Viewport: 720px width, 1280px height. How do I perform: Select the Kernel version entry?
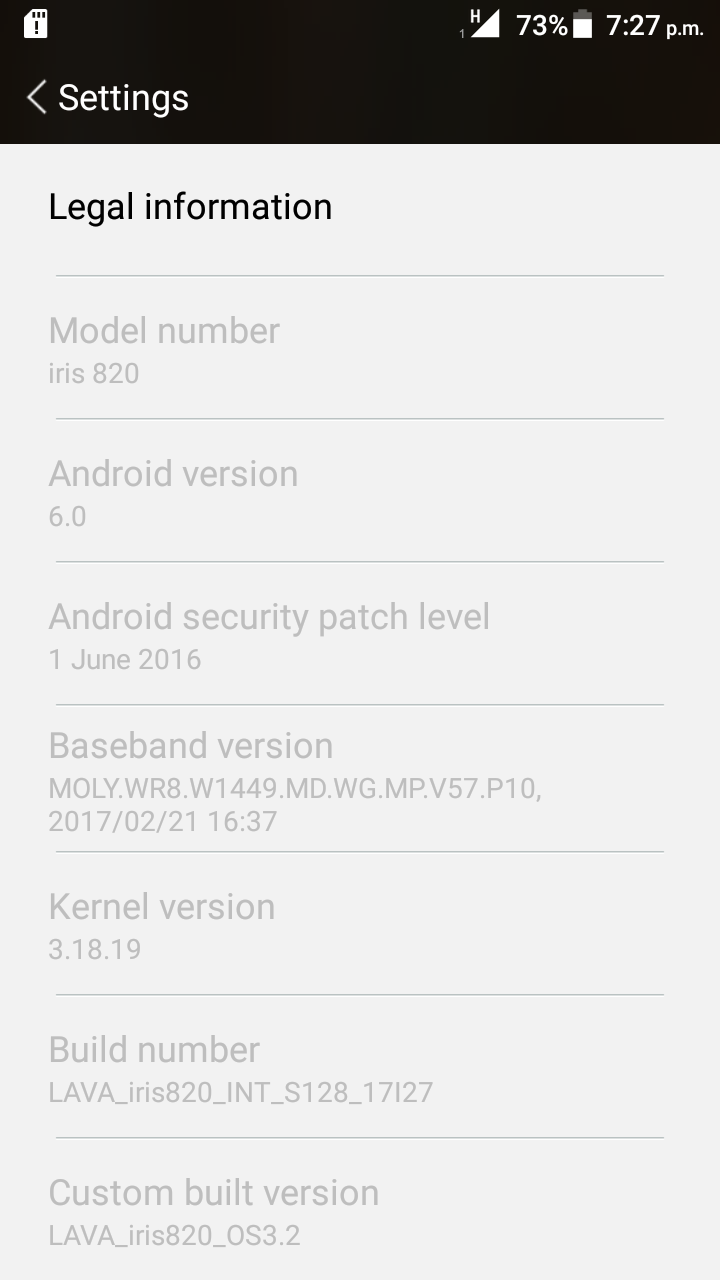click(360, 924)
